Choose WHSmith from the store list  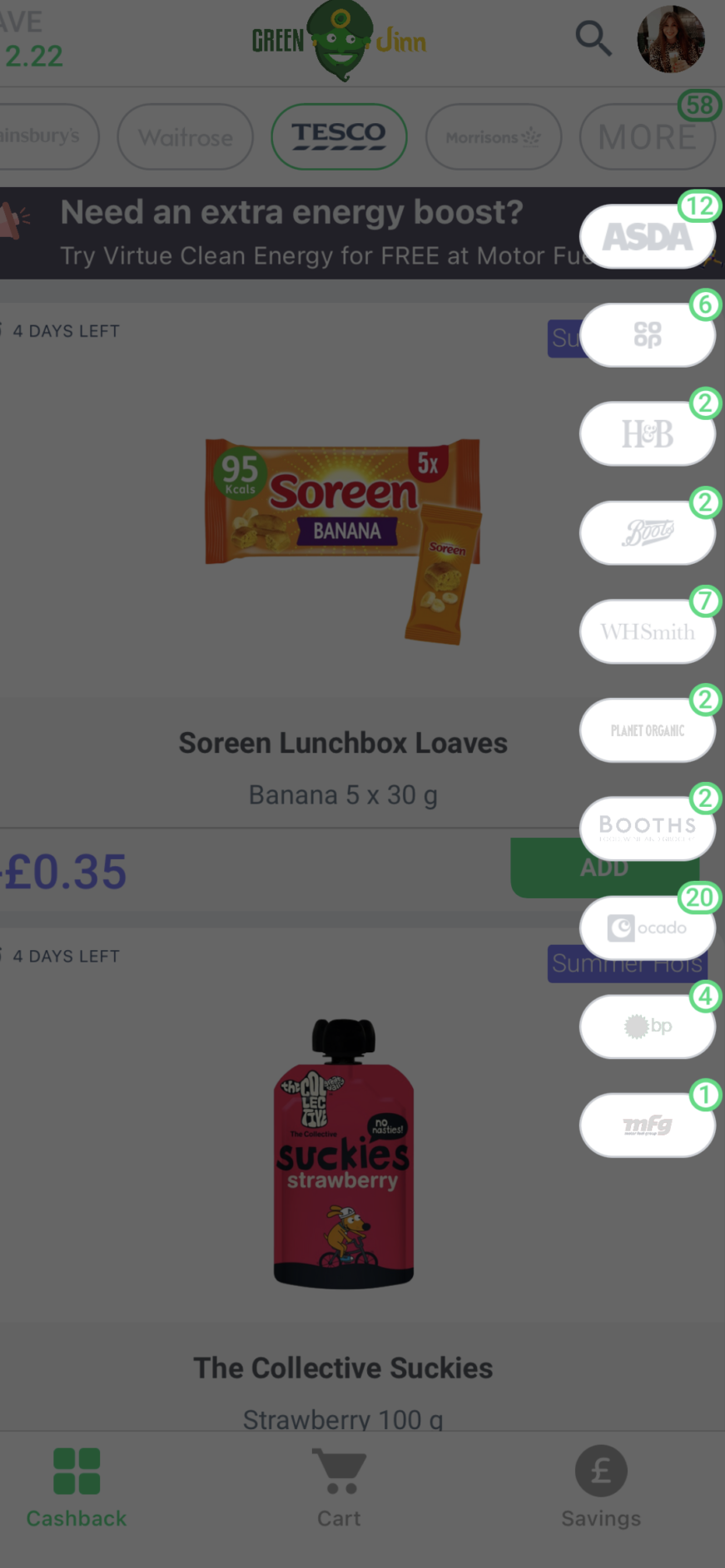pyautogui.click(x=648, y=631)
